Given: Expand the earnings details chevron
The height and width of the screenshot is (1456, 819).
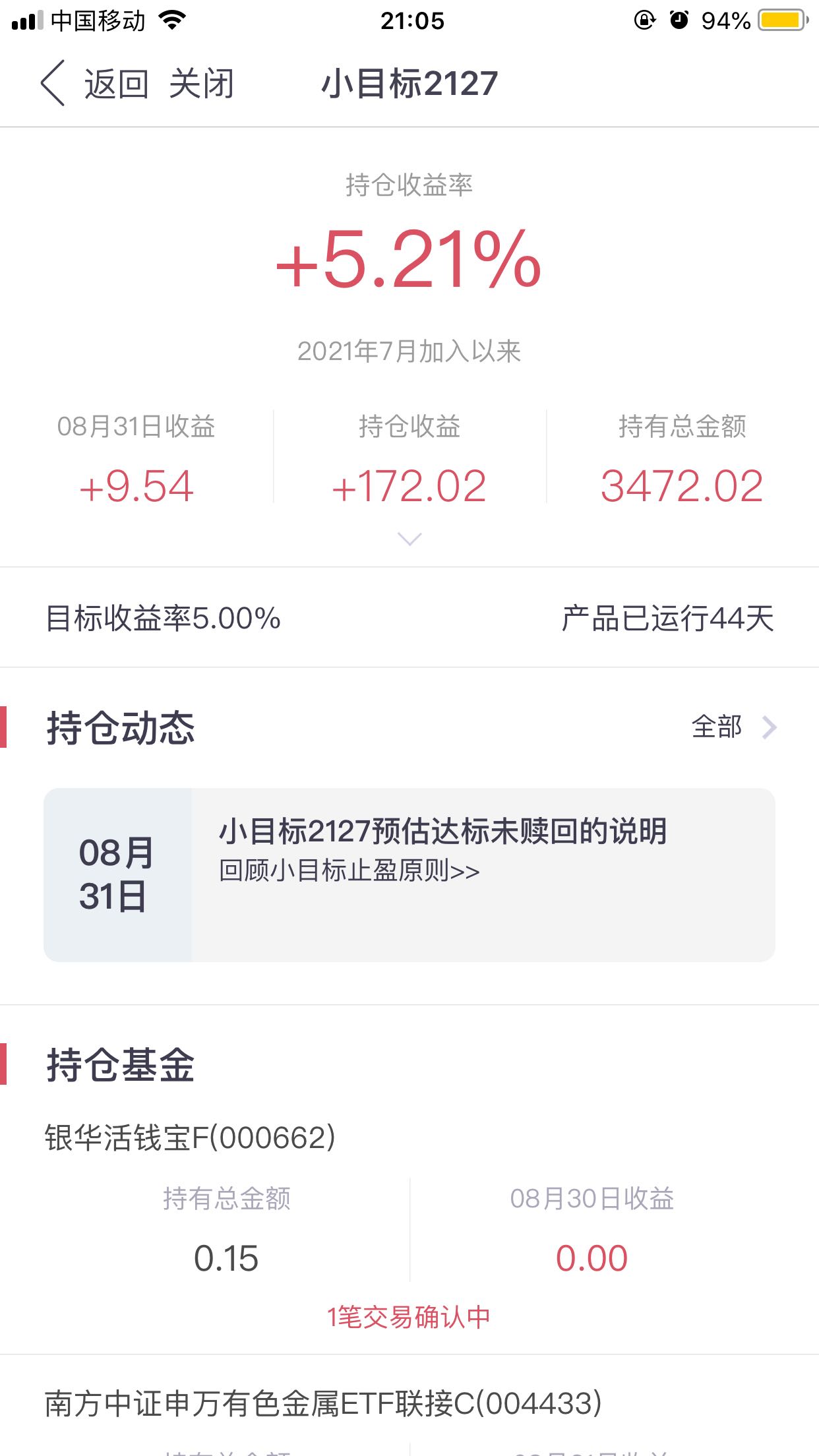Looking at the screenshot, I should (x=409, y=539).
